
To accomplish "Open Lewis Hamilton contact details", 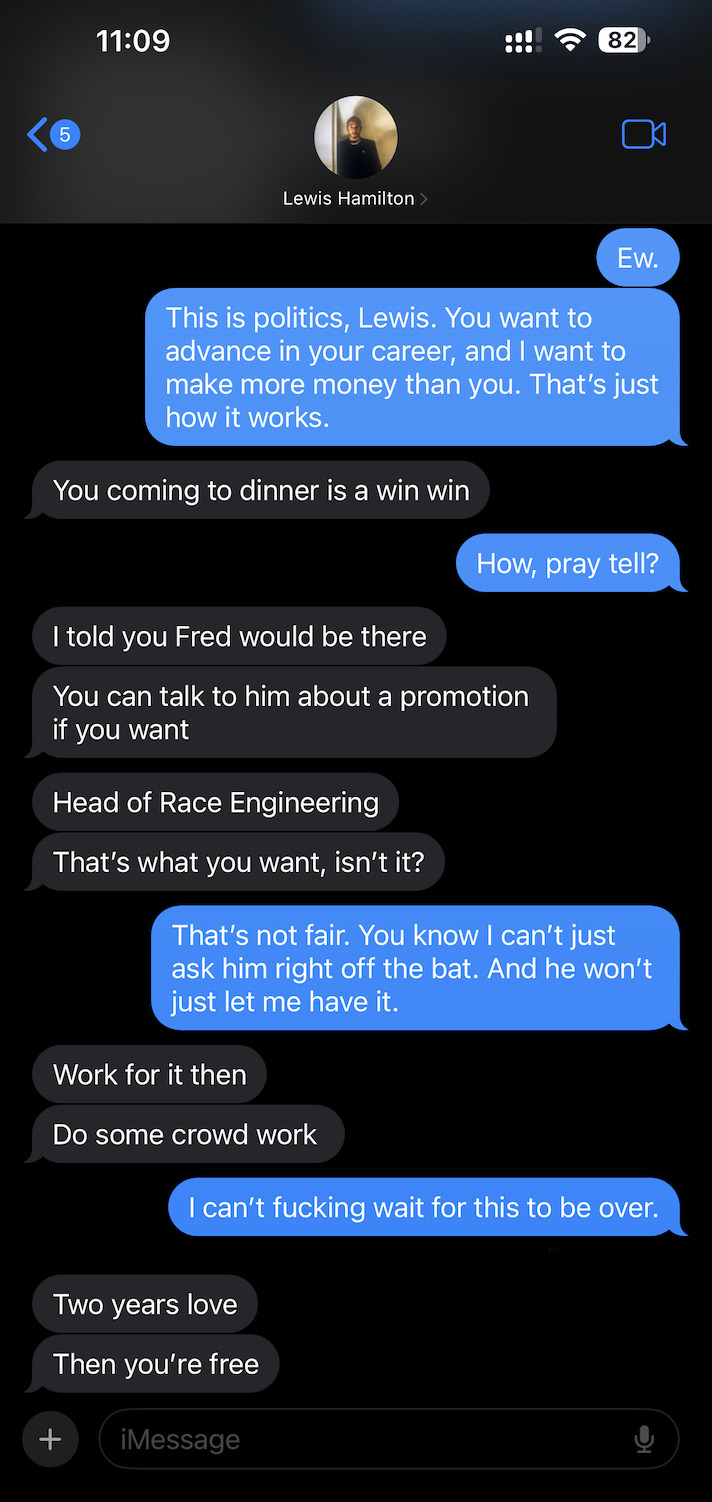I will (355, 152).
